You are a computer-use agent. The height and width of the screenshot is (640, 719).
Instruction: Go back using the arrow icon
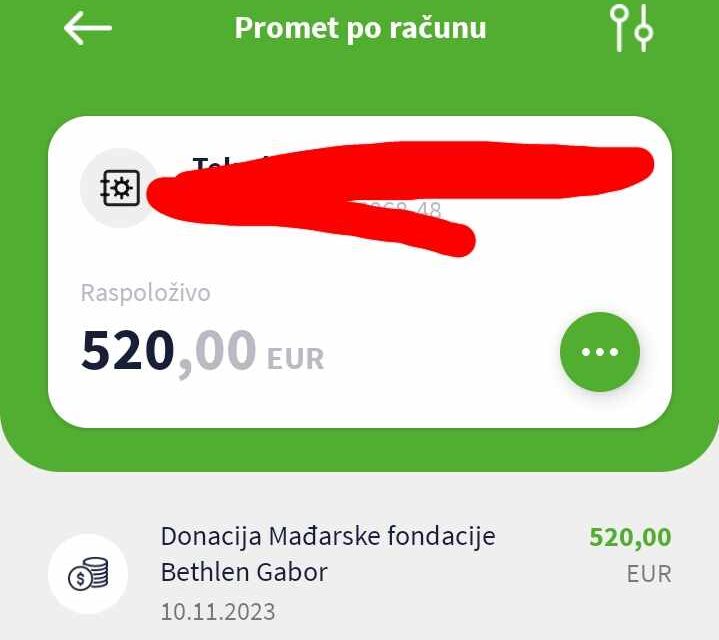point(88,28)
